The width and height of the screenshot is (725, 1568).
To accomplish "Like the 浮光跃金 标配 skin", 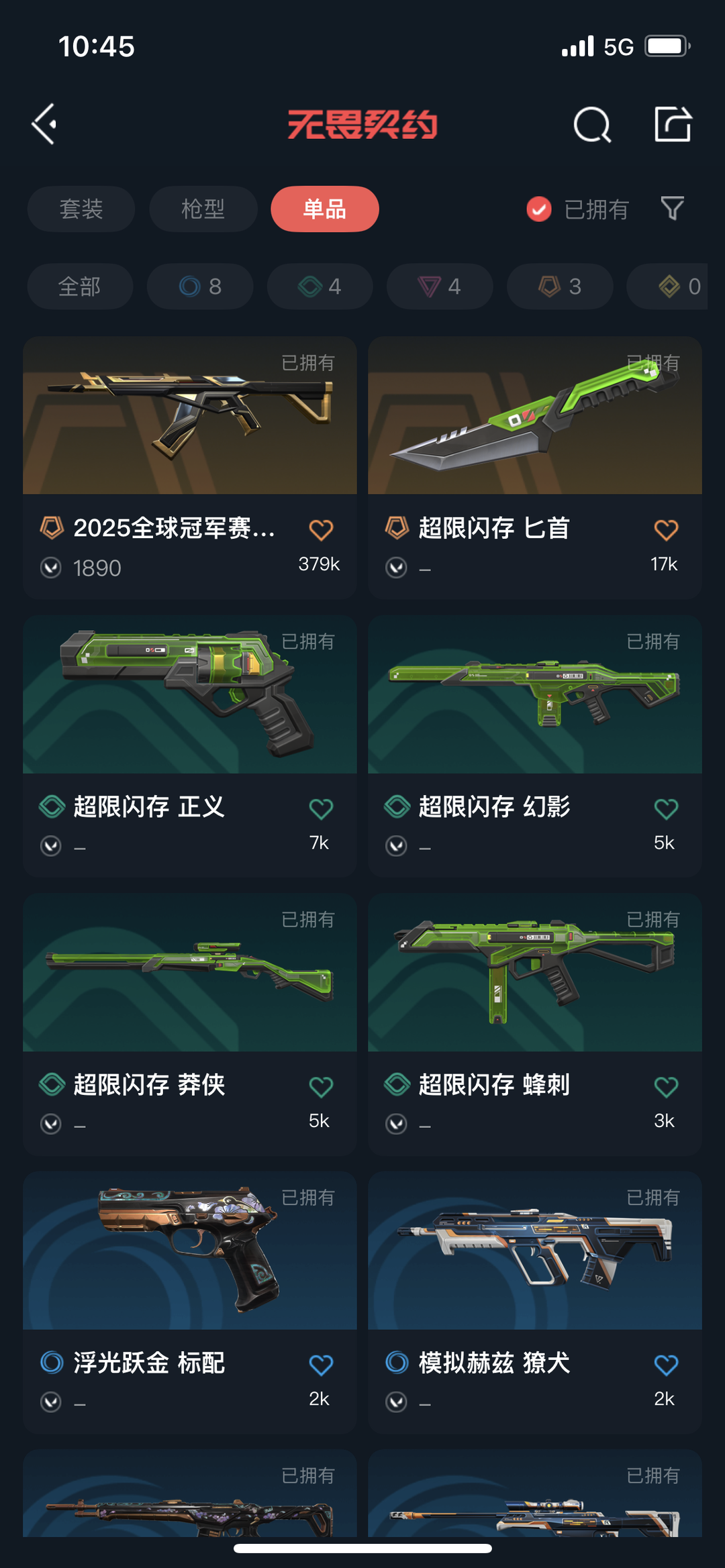I will click(x=321, y=1365).
